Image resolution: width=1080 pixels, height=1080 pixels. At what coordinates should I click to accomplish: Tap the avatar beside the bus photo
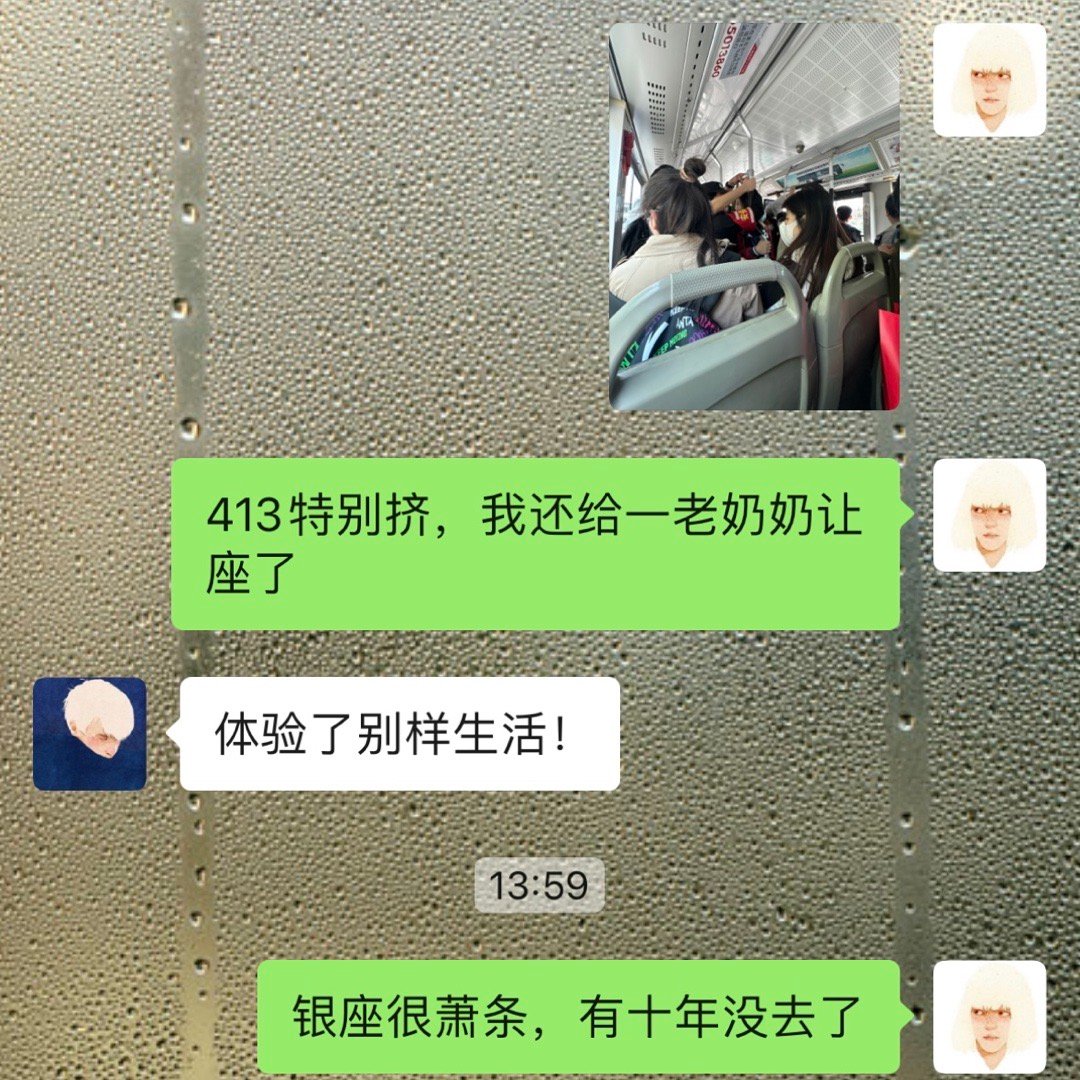pos(989,80)
